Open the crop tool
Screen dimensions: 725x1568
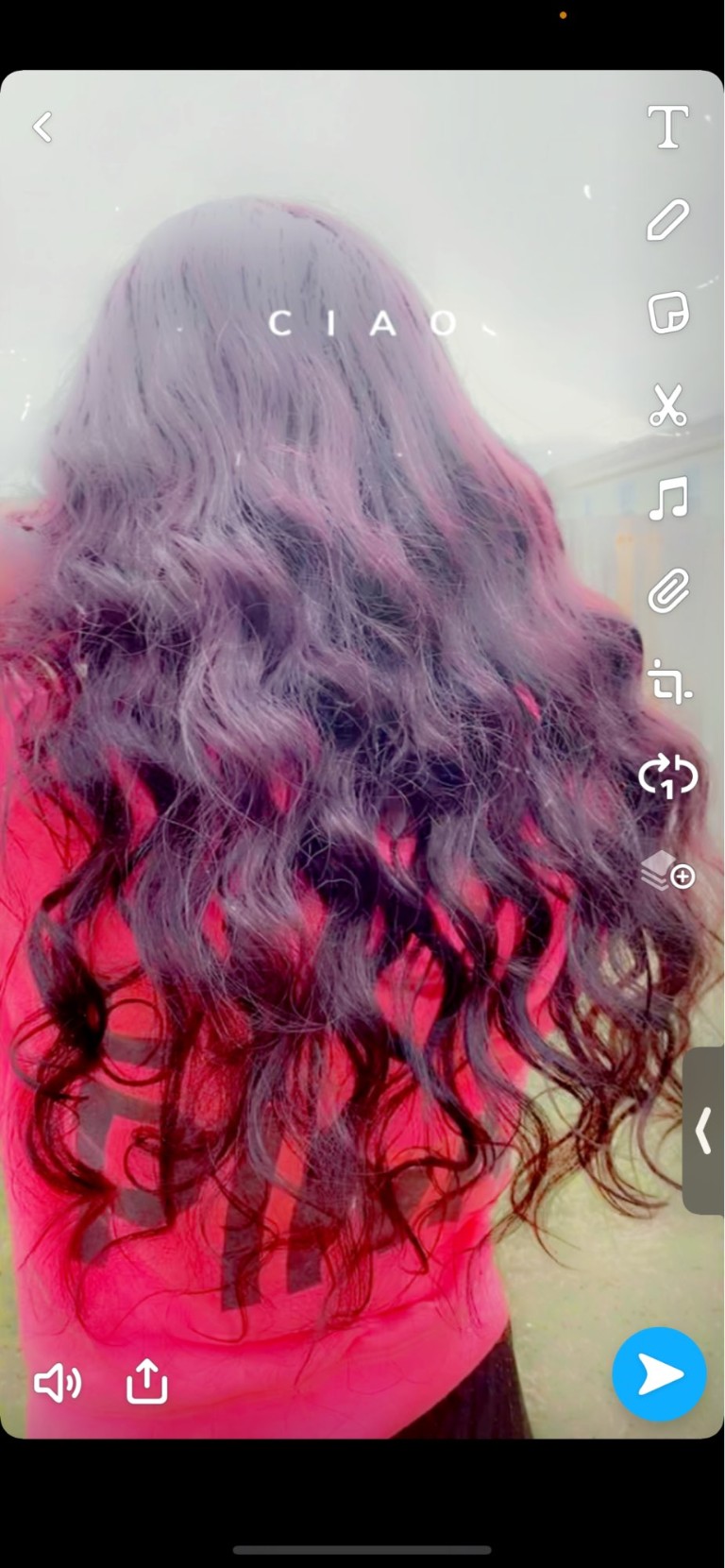(669, 683)
